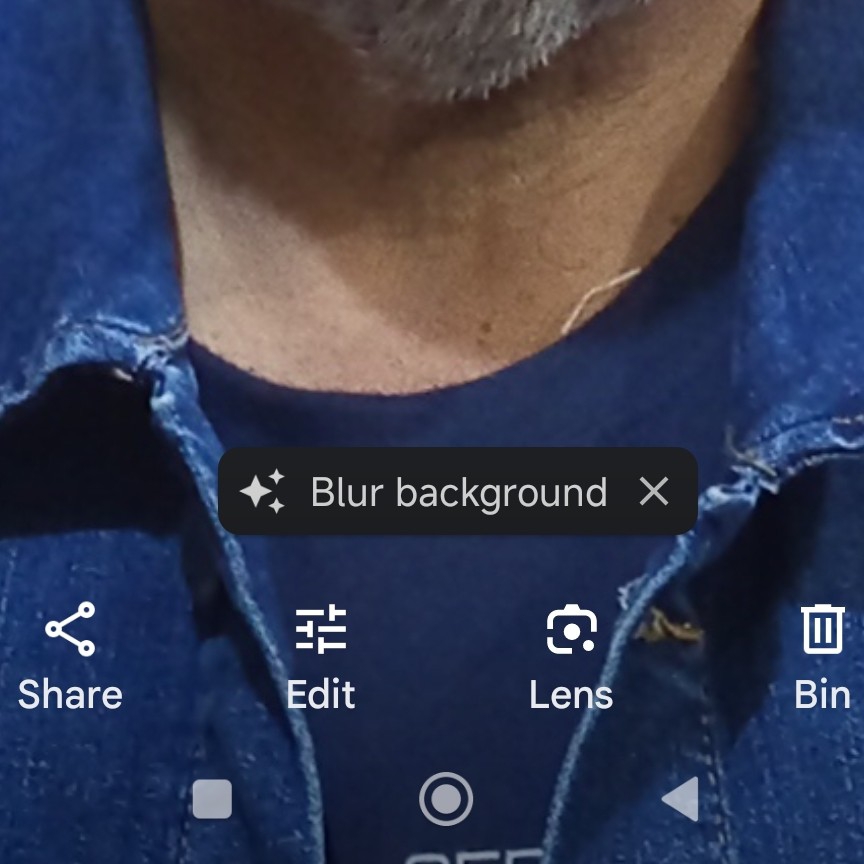Dismiss the Blur background chip

tap(654, 491)
